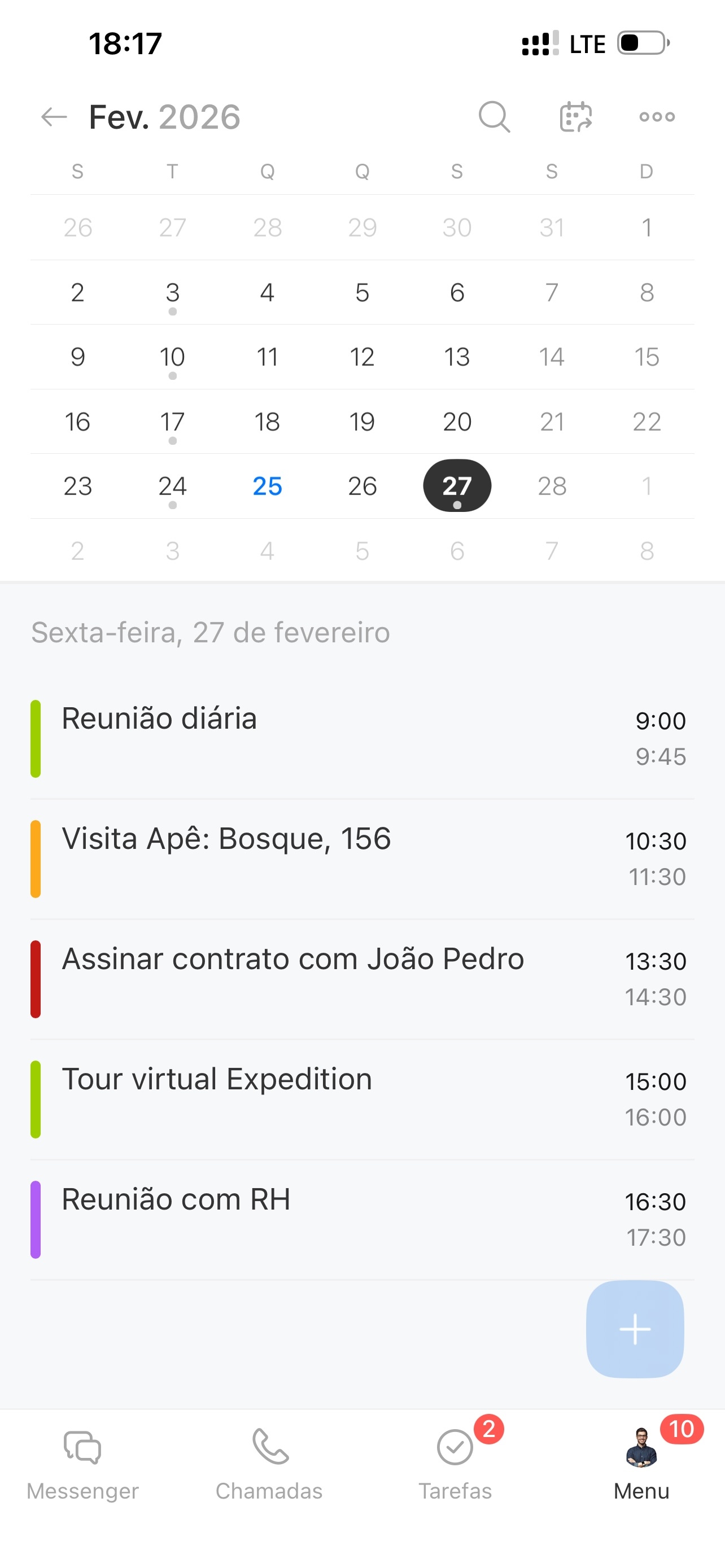Select February 17 in the calendar
Image resolution: width=725 pixels, height=1568 pixels.
pyautogui.click(x=172, y=422)
